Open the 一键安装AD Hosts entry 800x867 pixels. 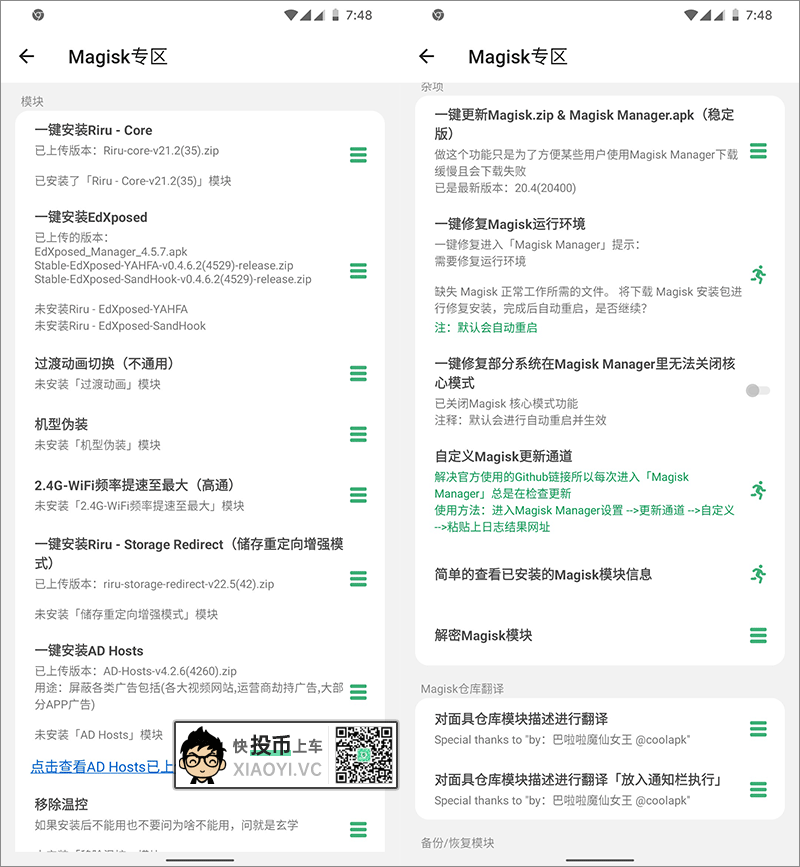pos(358,692)
